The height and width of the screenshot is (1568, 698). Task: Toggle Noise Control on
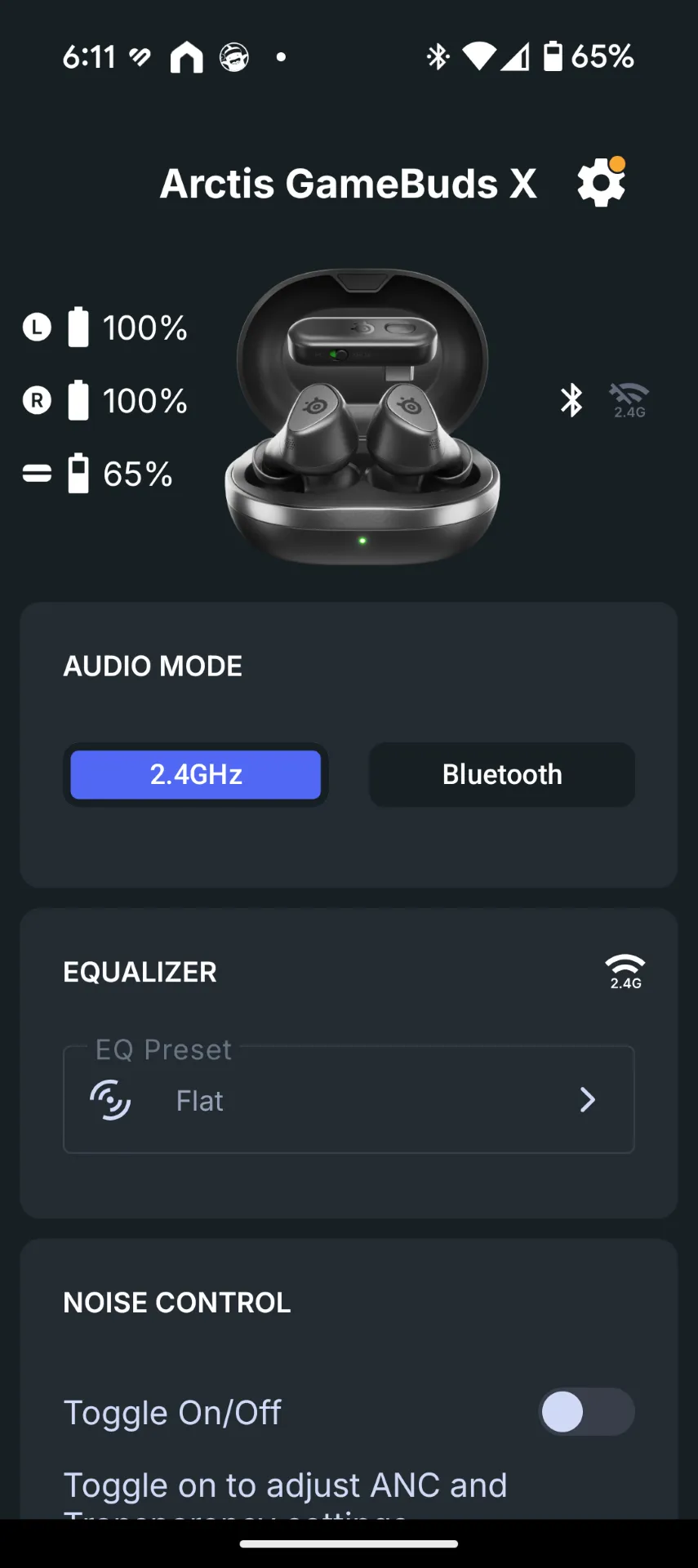coord(586,1412)
